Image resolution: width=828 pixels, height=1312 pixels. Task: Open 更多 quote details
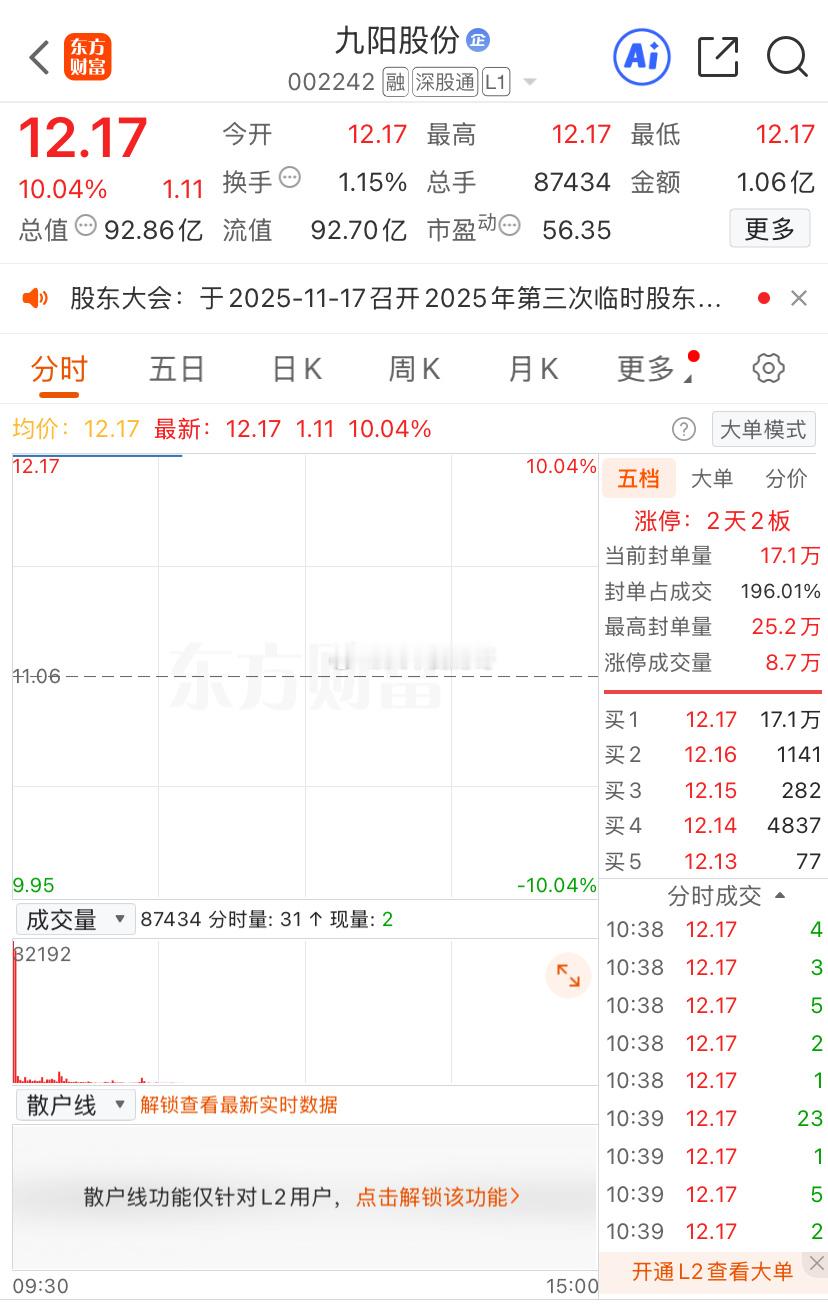click(769, 229)
